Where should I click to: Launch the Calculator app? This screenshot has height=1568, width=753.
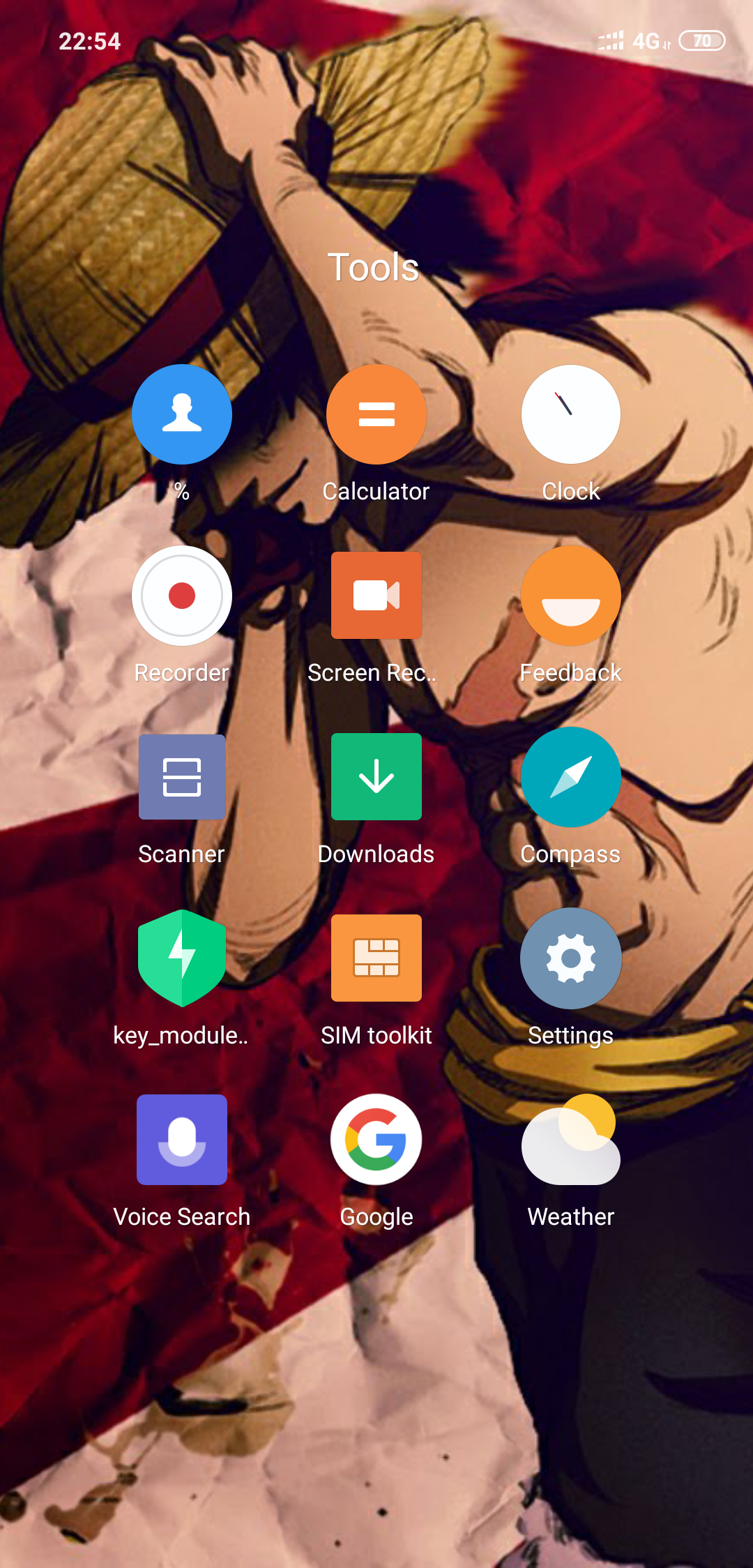point(376,414)
